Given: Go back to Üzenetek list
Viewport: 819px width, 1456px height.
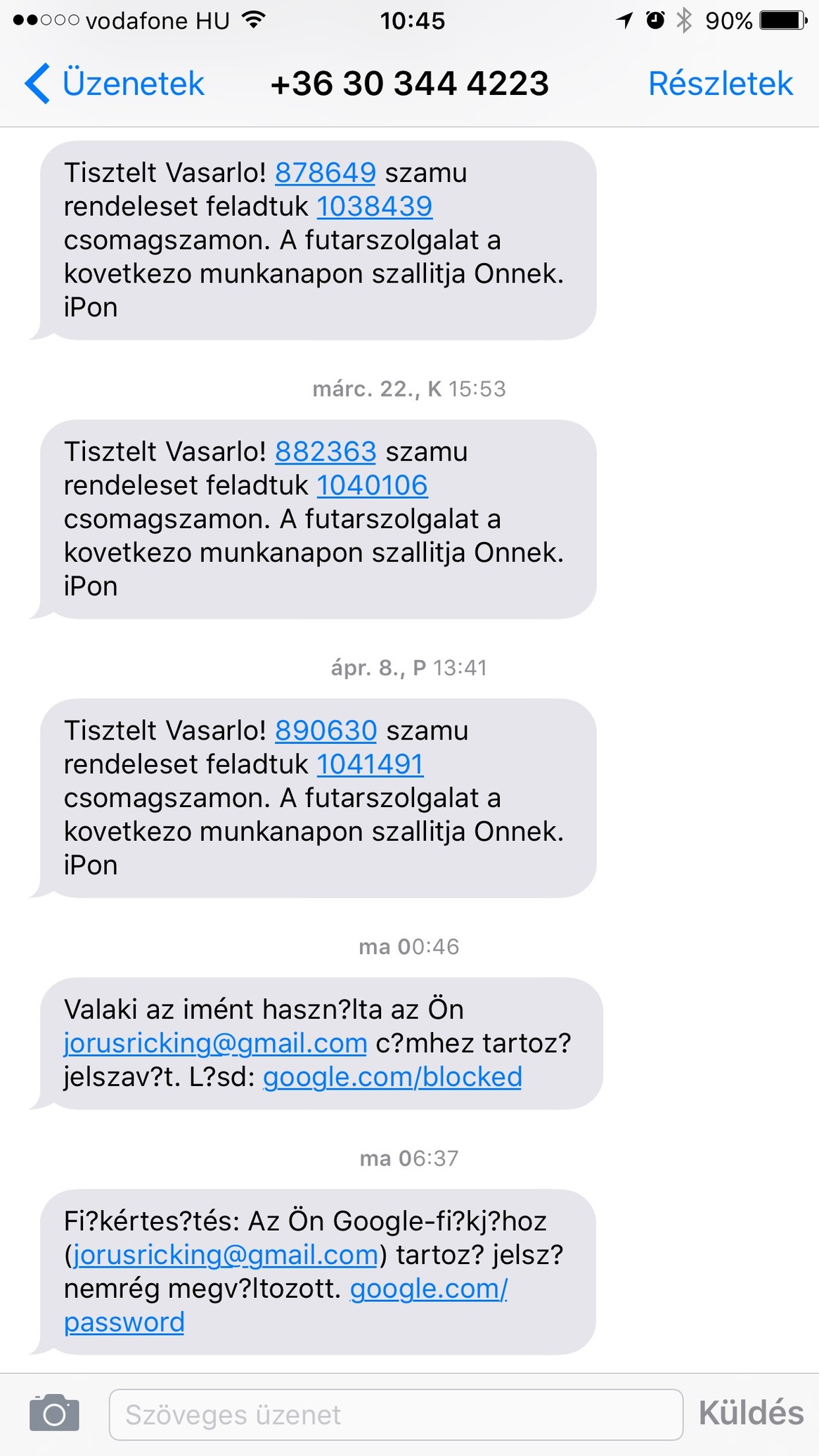Looking at the screenshot, I should (115, 84).
